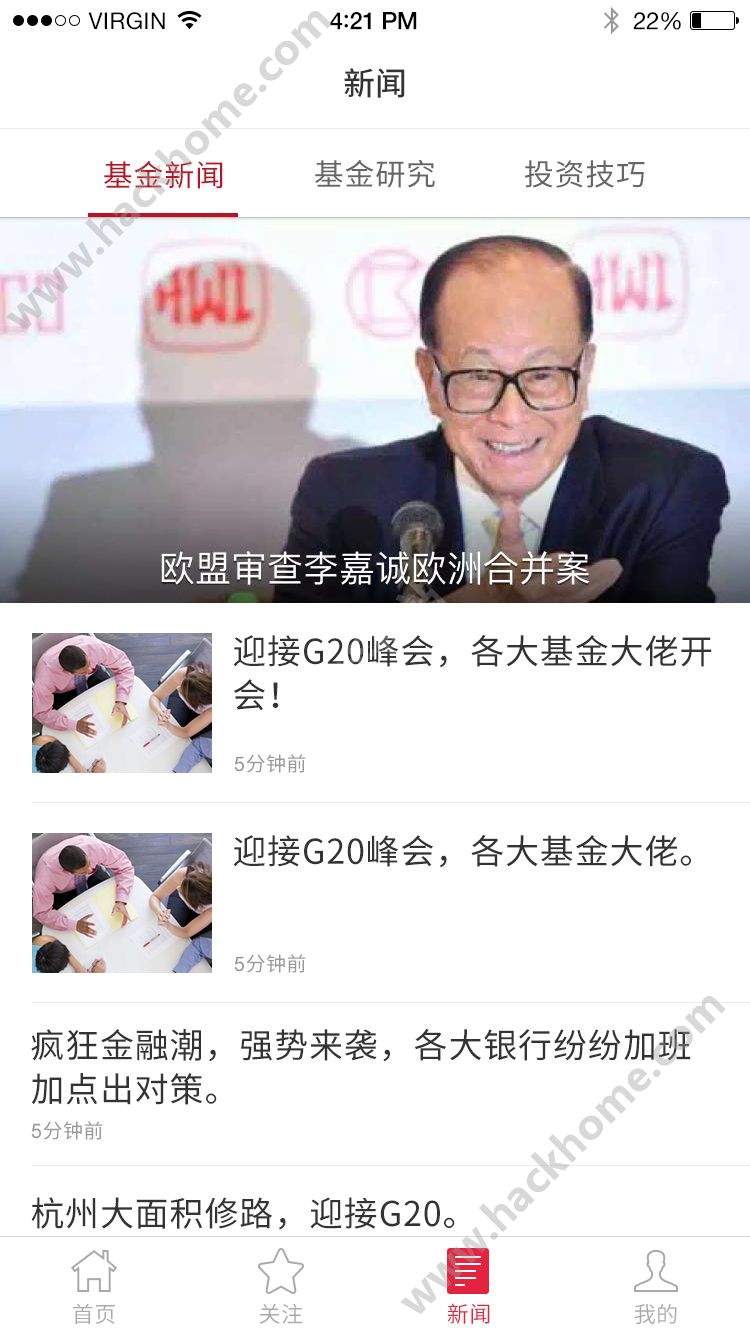This screenshot has height=1334, width=750.
Task: Read 迎接G20峰会，各大基金大佬开会！ article
Action: coord(472,672)
